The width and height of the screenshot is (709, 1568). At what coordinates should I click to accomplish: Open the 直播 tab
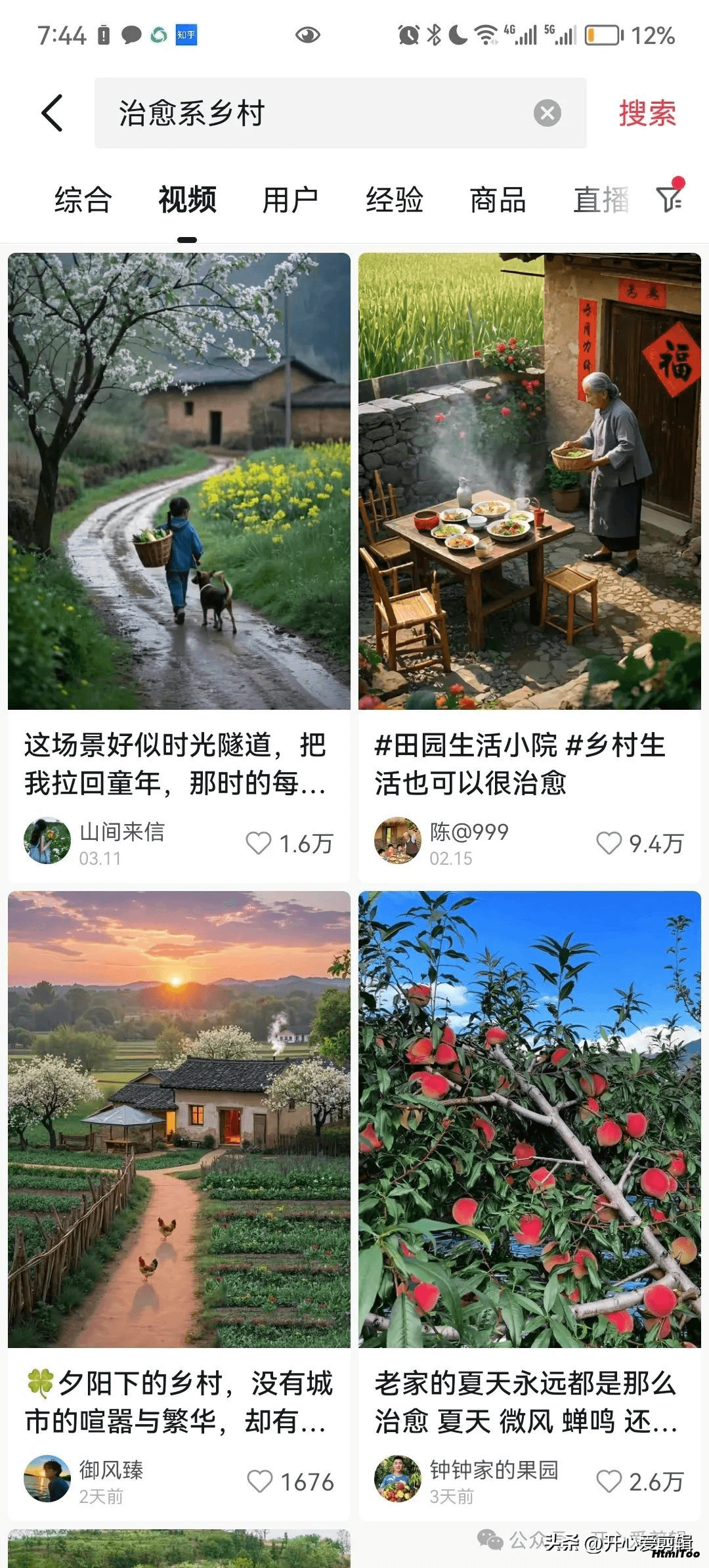601,200
